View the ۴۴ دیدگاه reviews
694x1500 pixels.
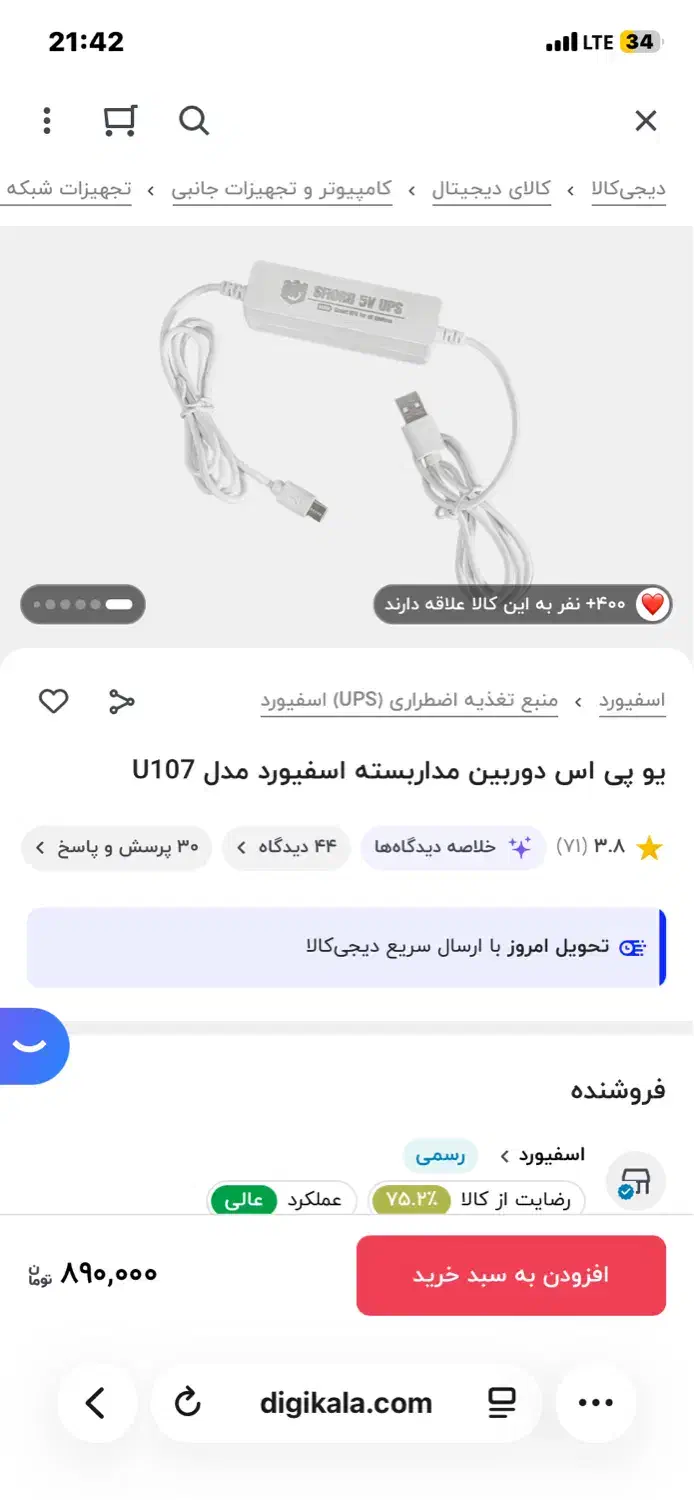[x=286, y=848]
